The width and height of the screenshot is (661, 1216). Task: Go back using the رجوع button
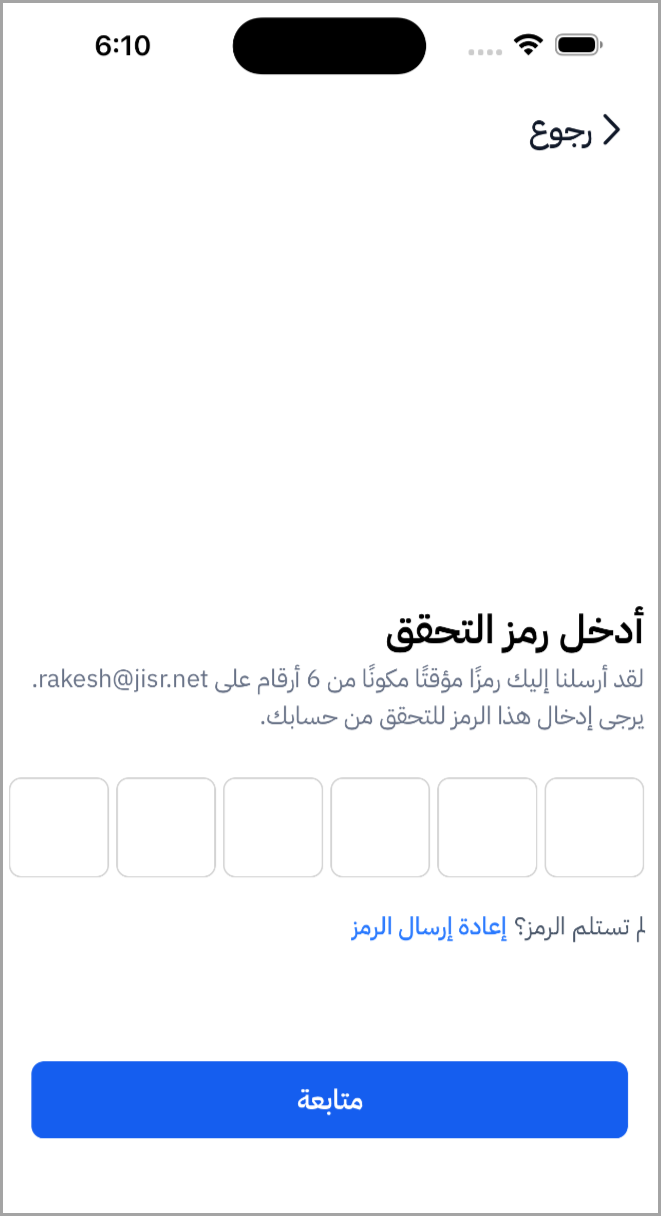click(x=575, y=132)
